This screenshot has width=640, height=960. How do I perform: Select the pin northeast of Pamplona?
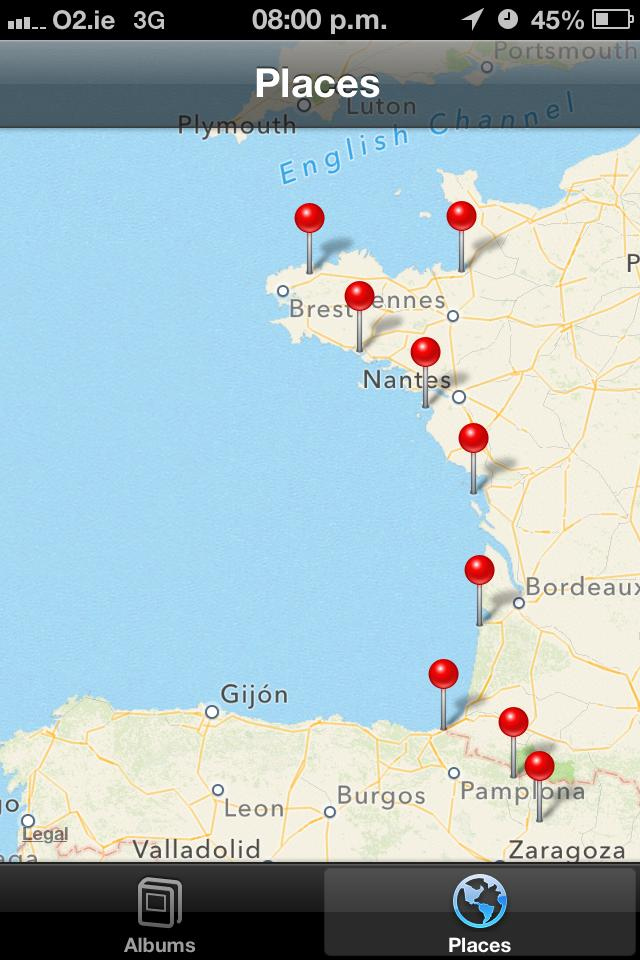[514, 723]
